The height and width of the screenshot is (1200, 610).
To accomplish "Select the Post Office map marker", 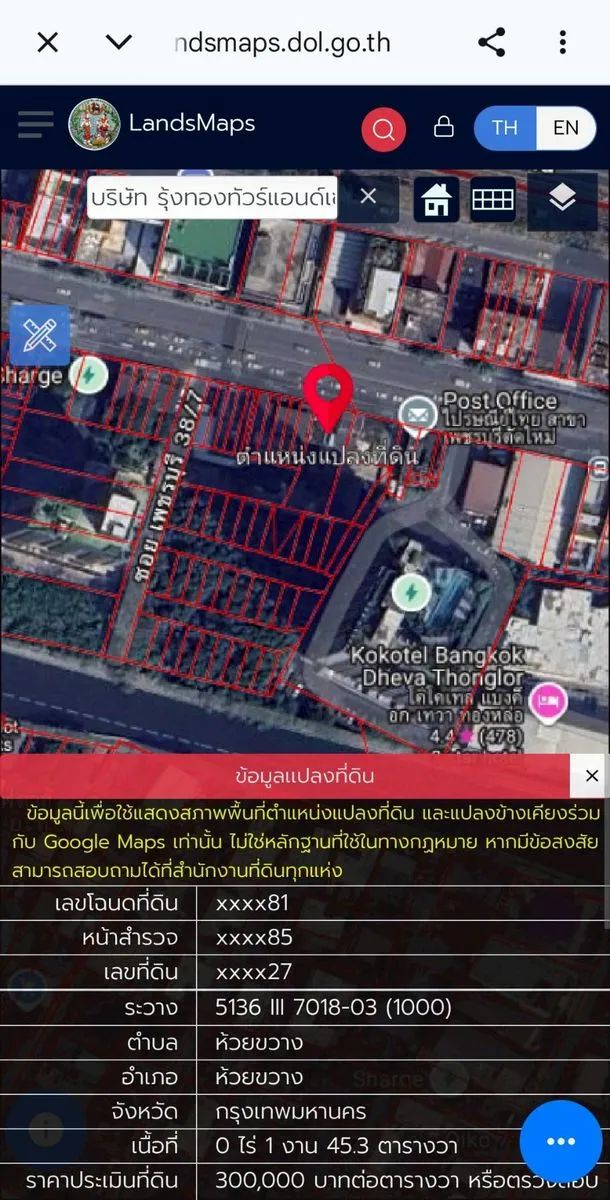I will point(416,413).
